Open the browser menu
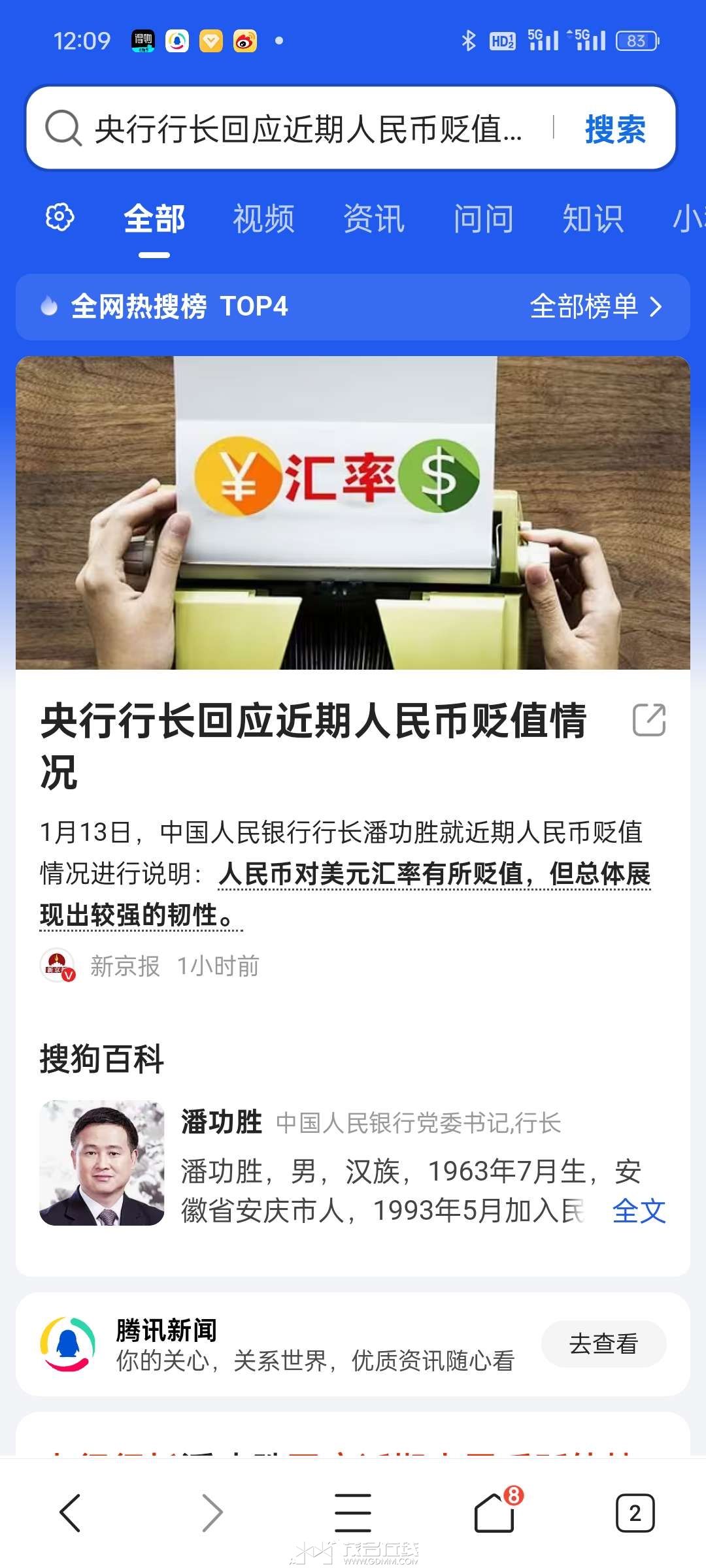Viewport: 706px width, 1568px height. coord(353,1512)
